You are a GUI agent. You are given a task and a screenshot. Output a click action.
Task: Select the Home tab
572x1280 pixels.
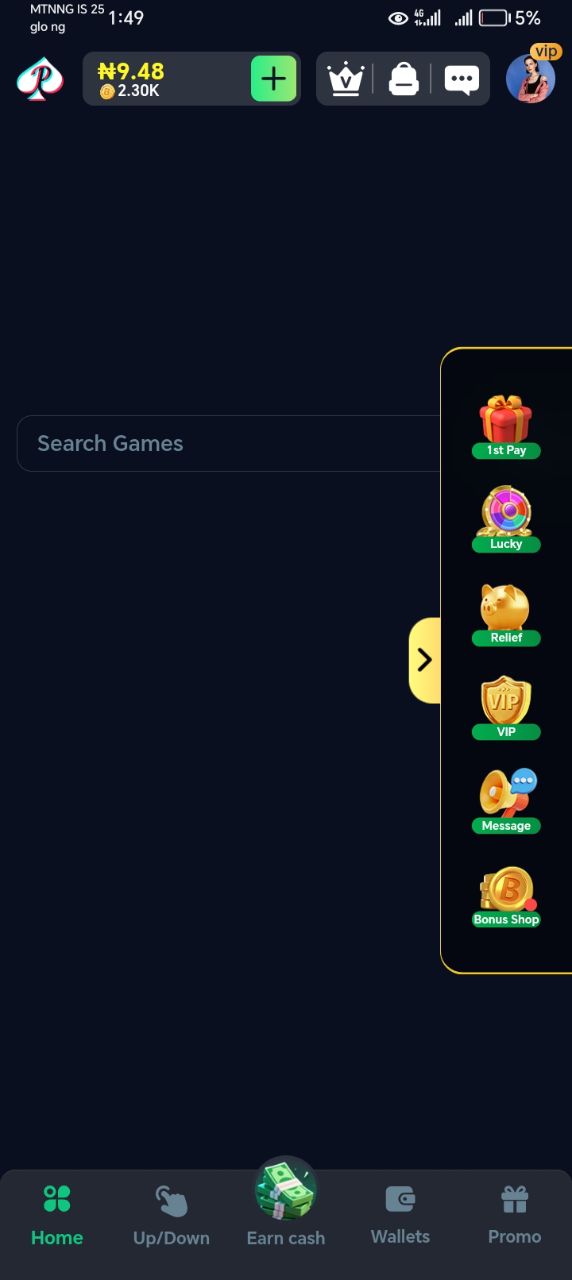tap(57, 1215)
